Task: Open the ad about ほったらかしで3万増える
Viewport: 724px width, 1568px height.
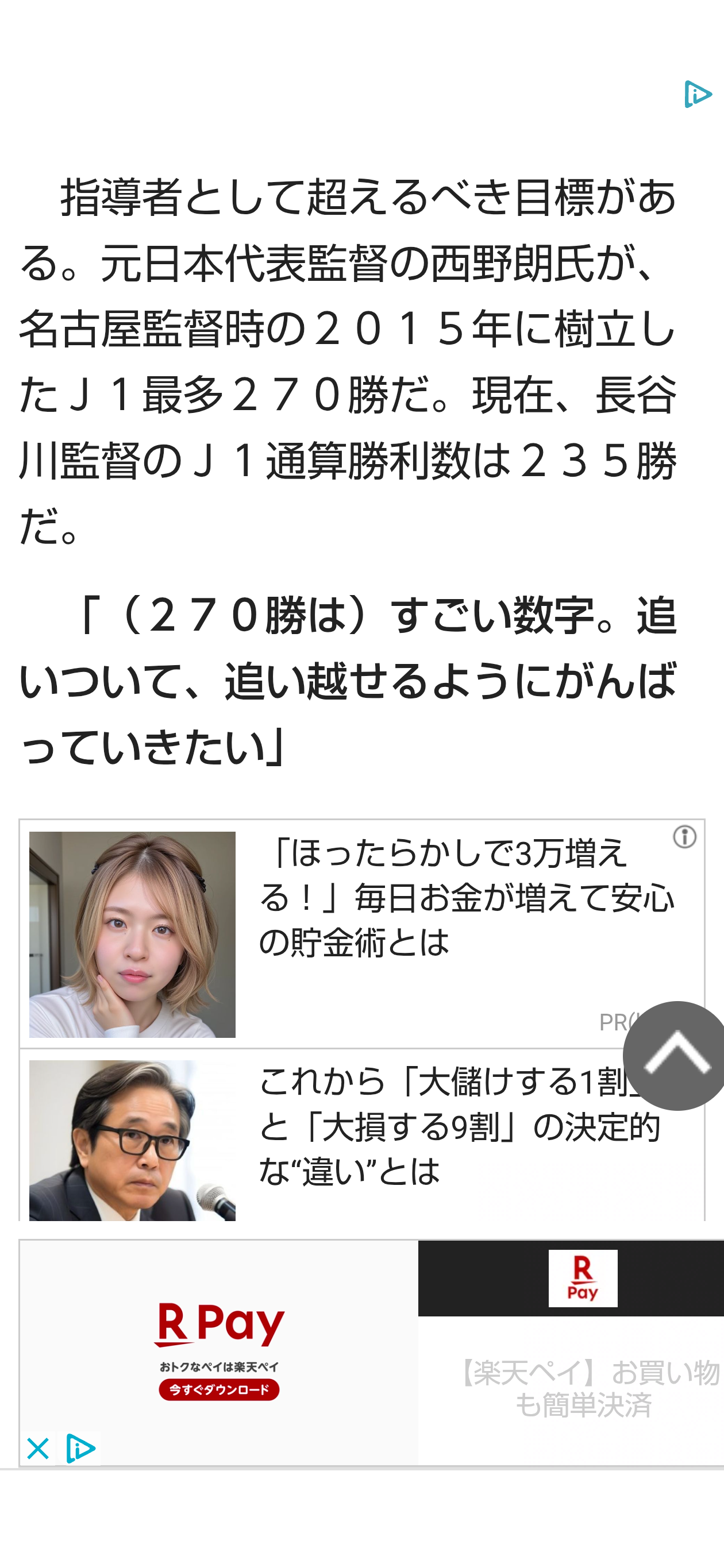Action: pos(466,897)
